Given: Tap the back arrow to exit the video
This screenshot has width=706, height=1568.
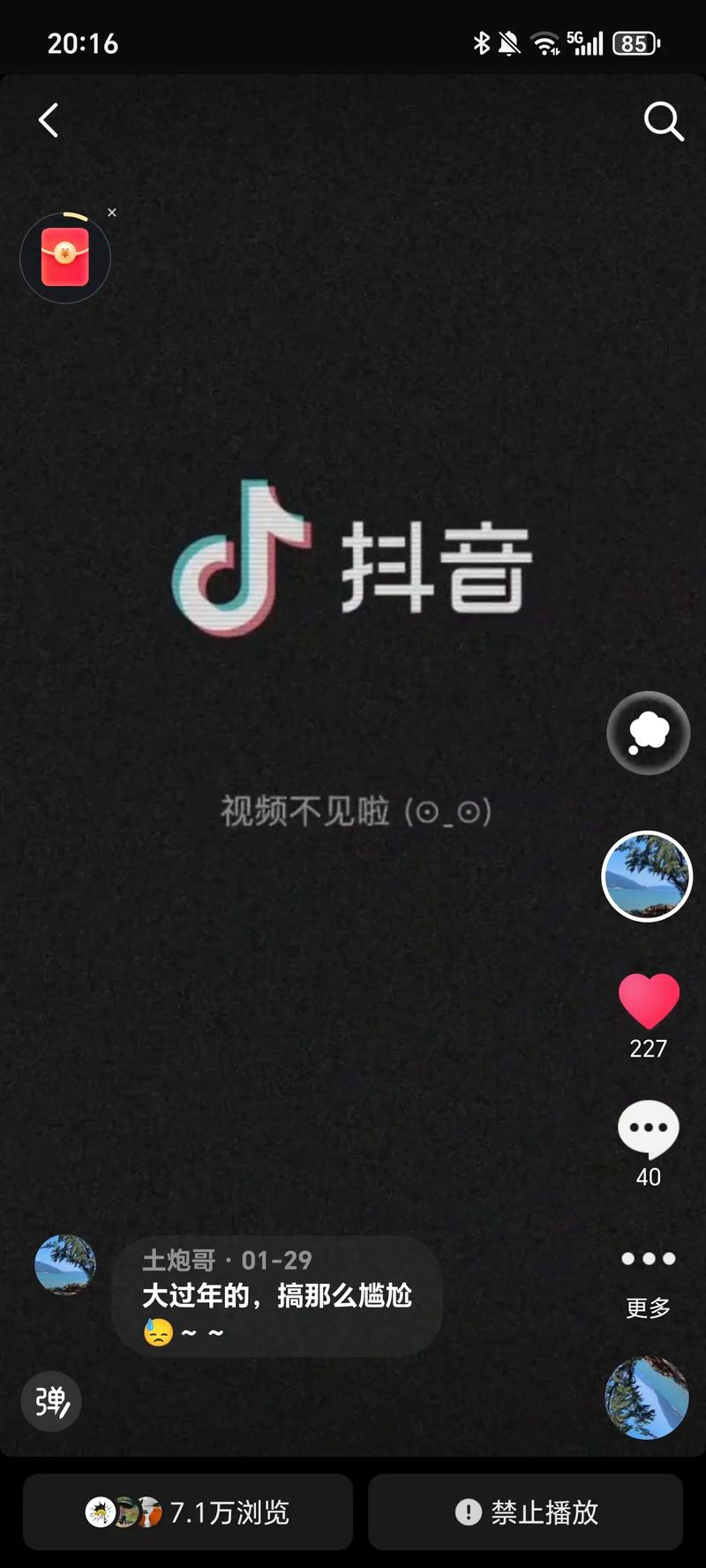Looking at the screenshot, I should tap(49, 120).
